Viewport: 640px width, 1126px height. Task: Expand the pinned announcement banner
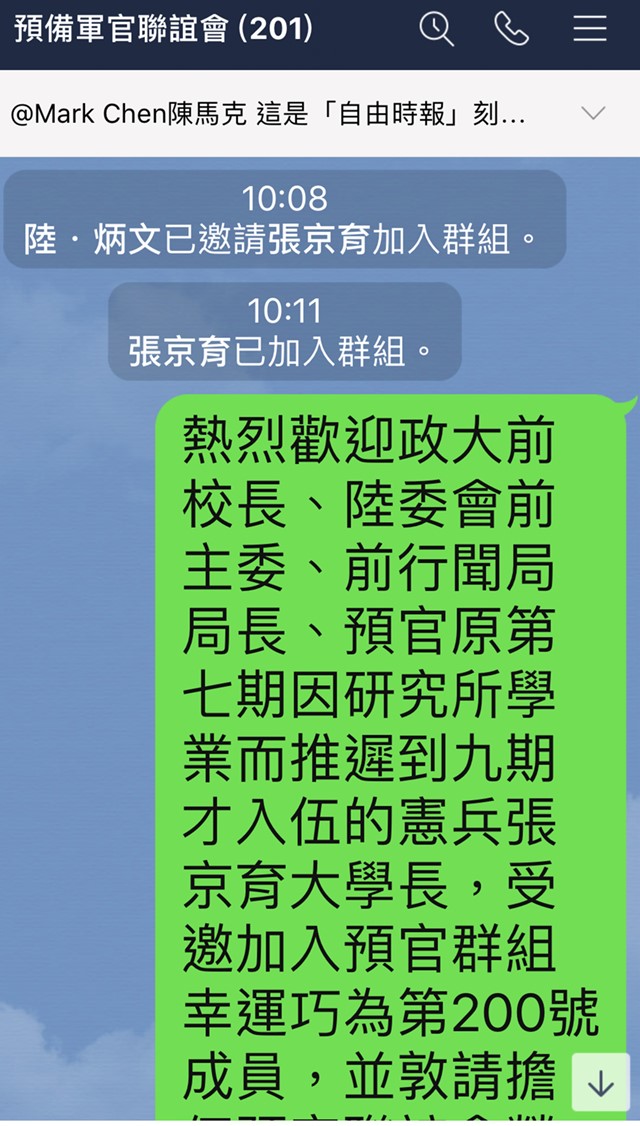pyautogui.click(x=594, y=113)
